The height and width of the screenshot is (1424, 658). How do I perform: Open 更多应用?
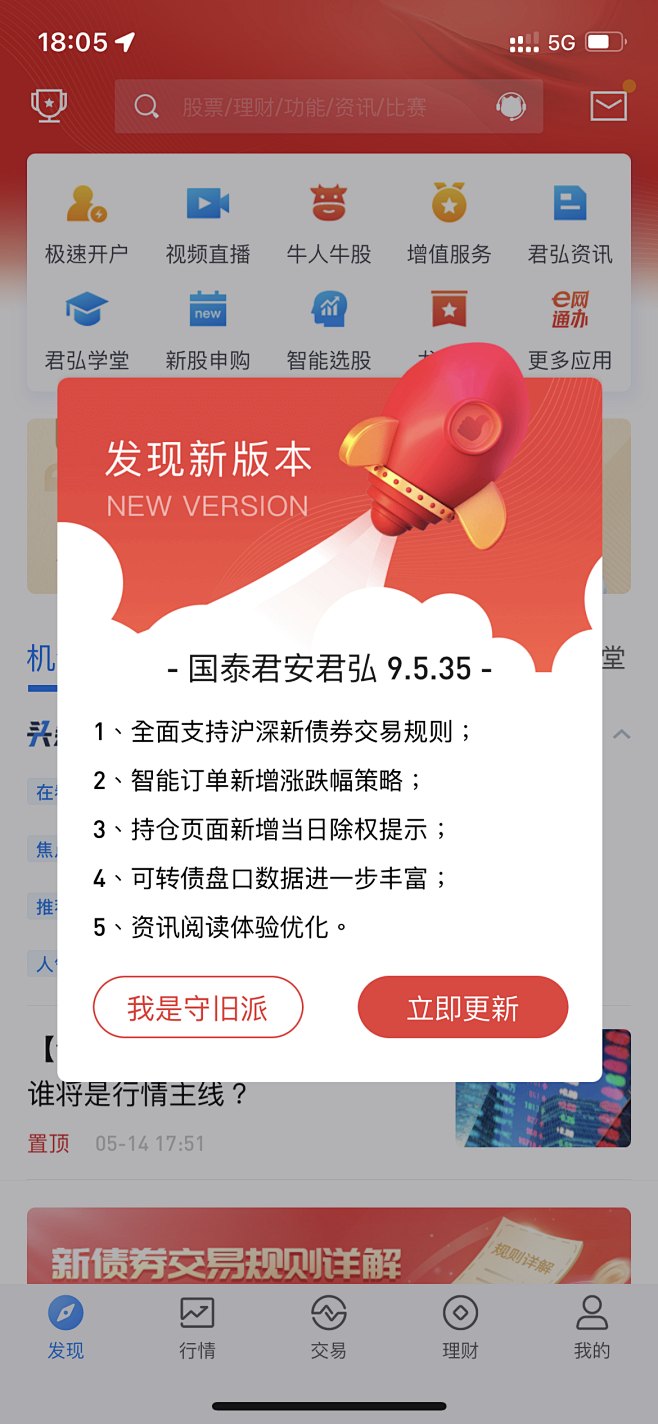pyautogui.click(x=570, y=328)
